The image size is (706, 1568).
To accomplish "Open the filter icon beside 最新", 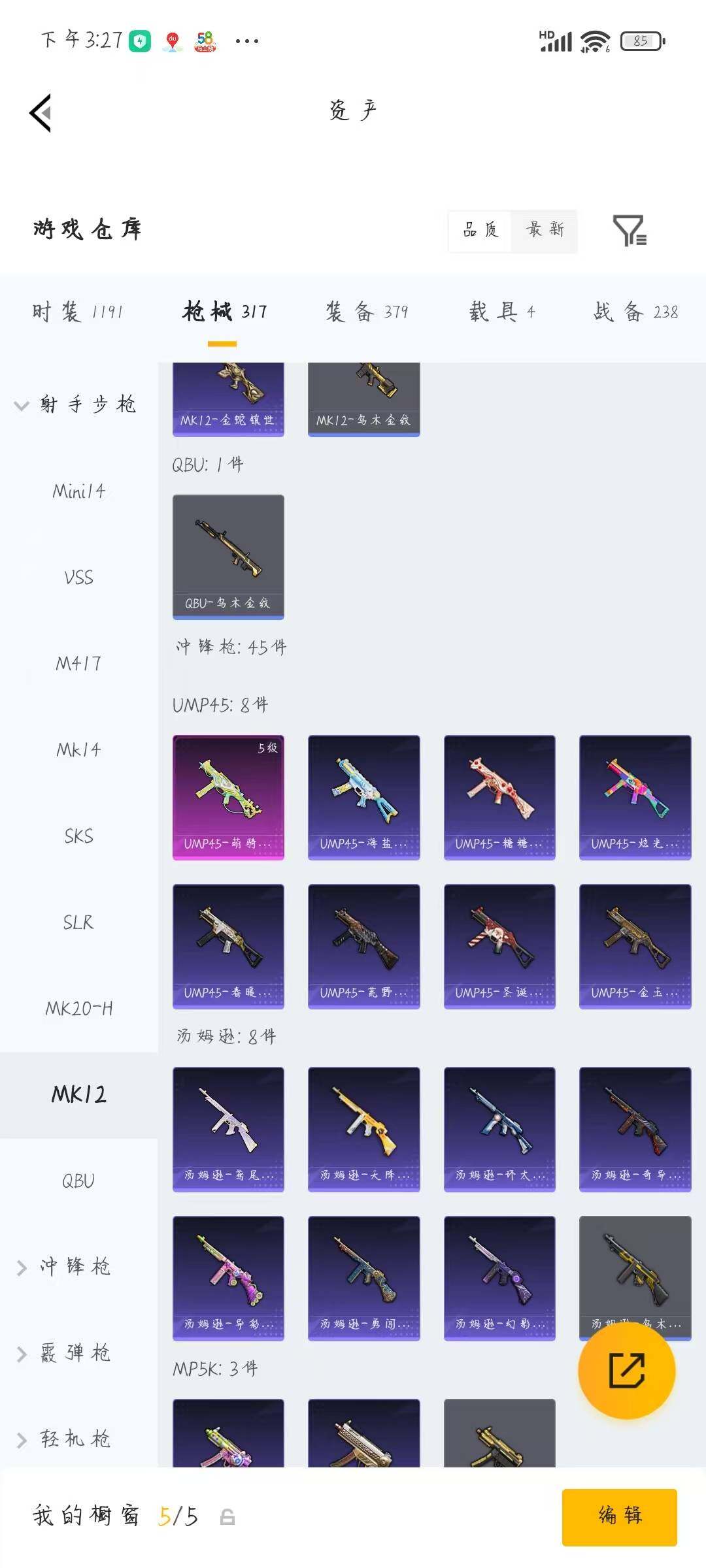I will pos(630,231).
